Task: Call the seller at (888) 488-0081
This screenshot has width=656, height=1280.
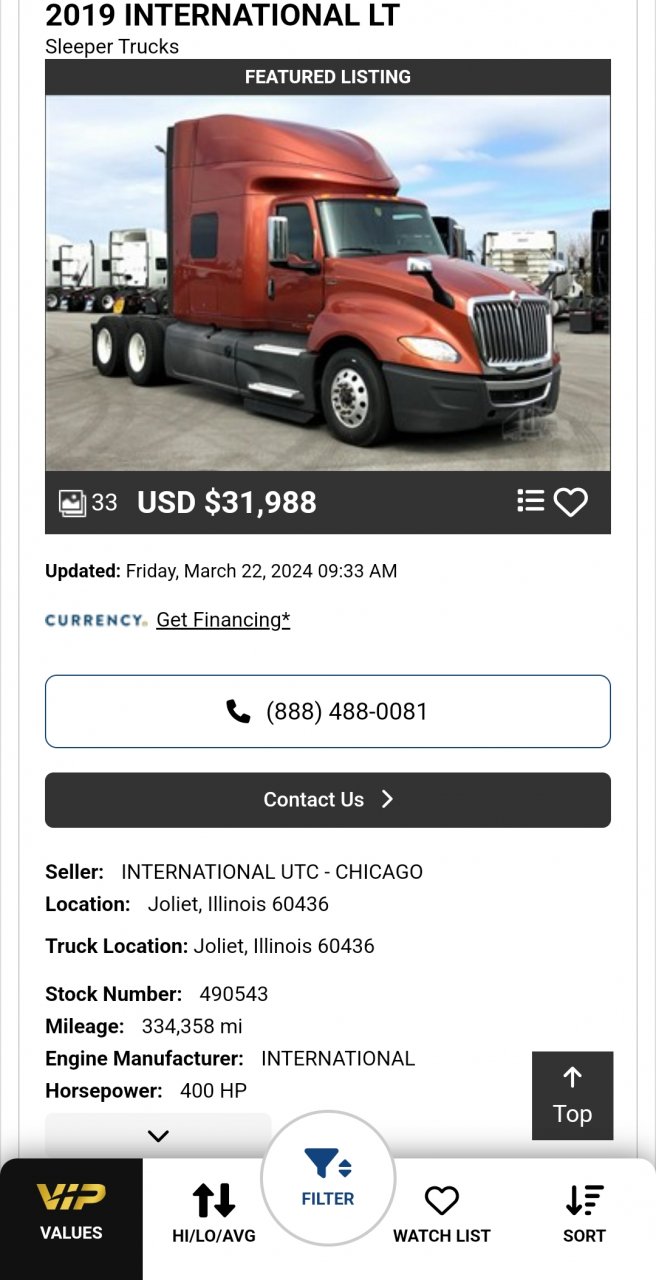Action: (327, 711)
